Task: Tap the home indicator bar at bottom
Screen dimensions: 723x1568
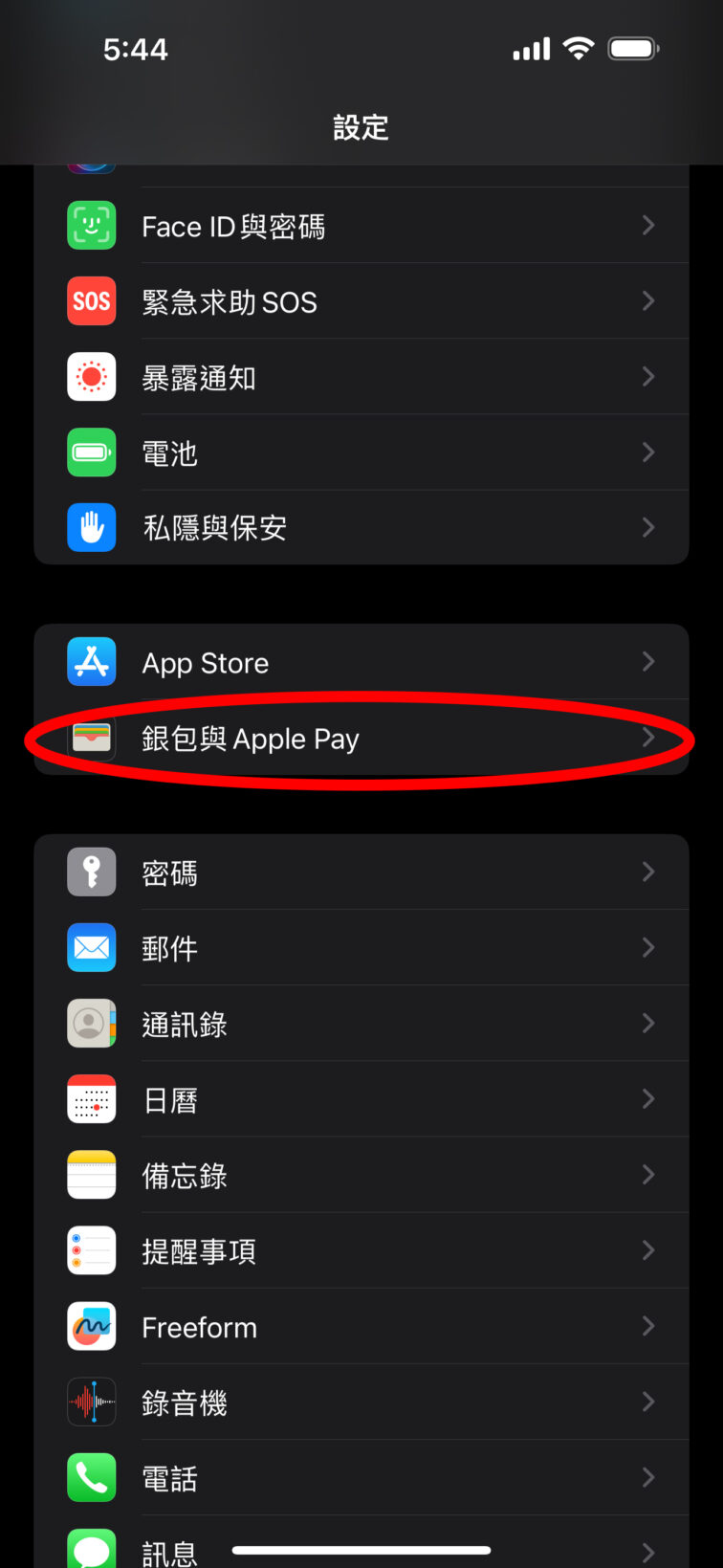Action: coord(361,1550)
